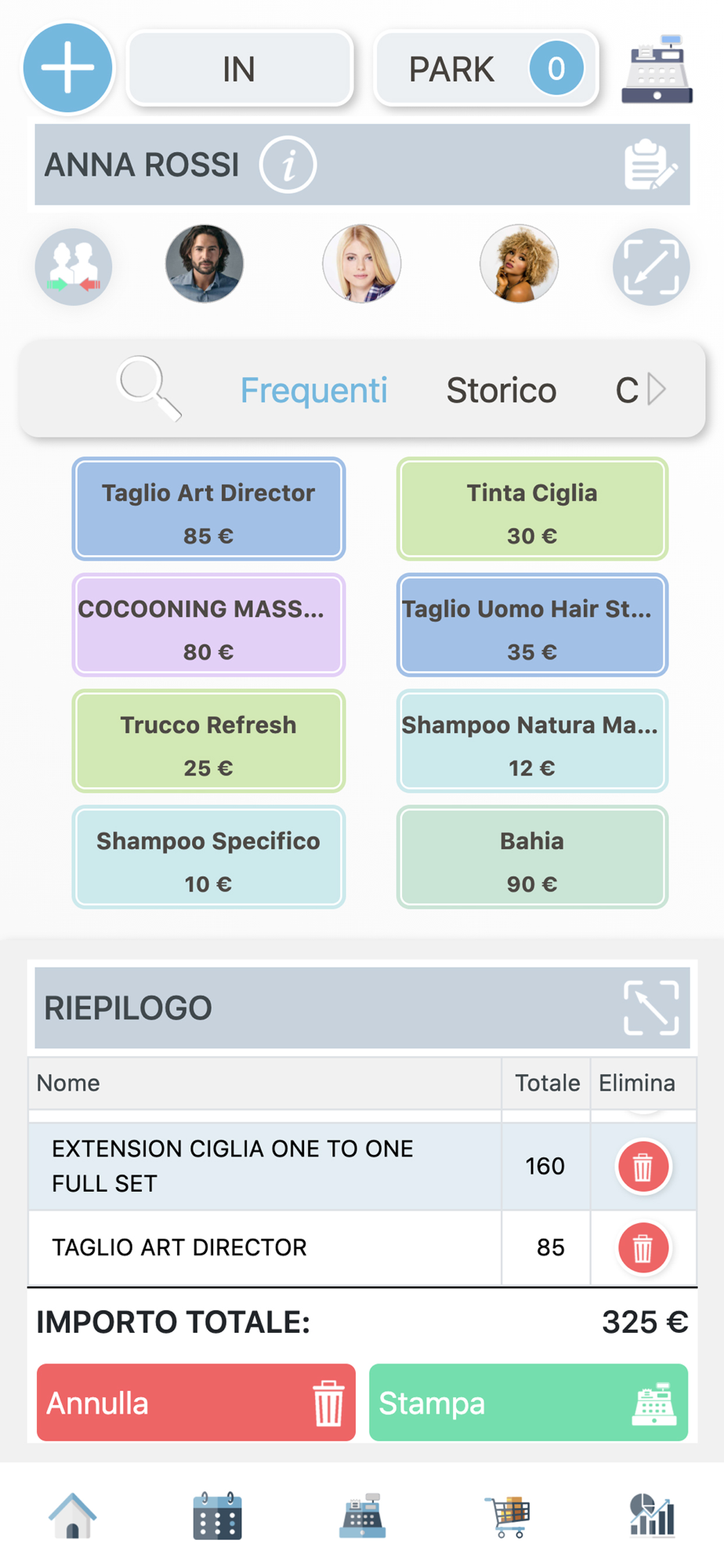
Task: Tap the blue plus button
Action: click(x=68, y=68)
